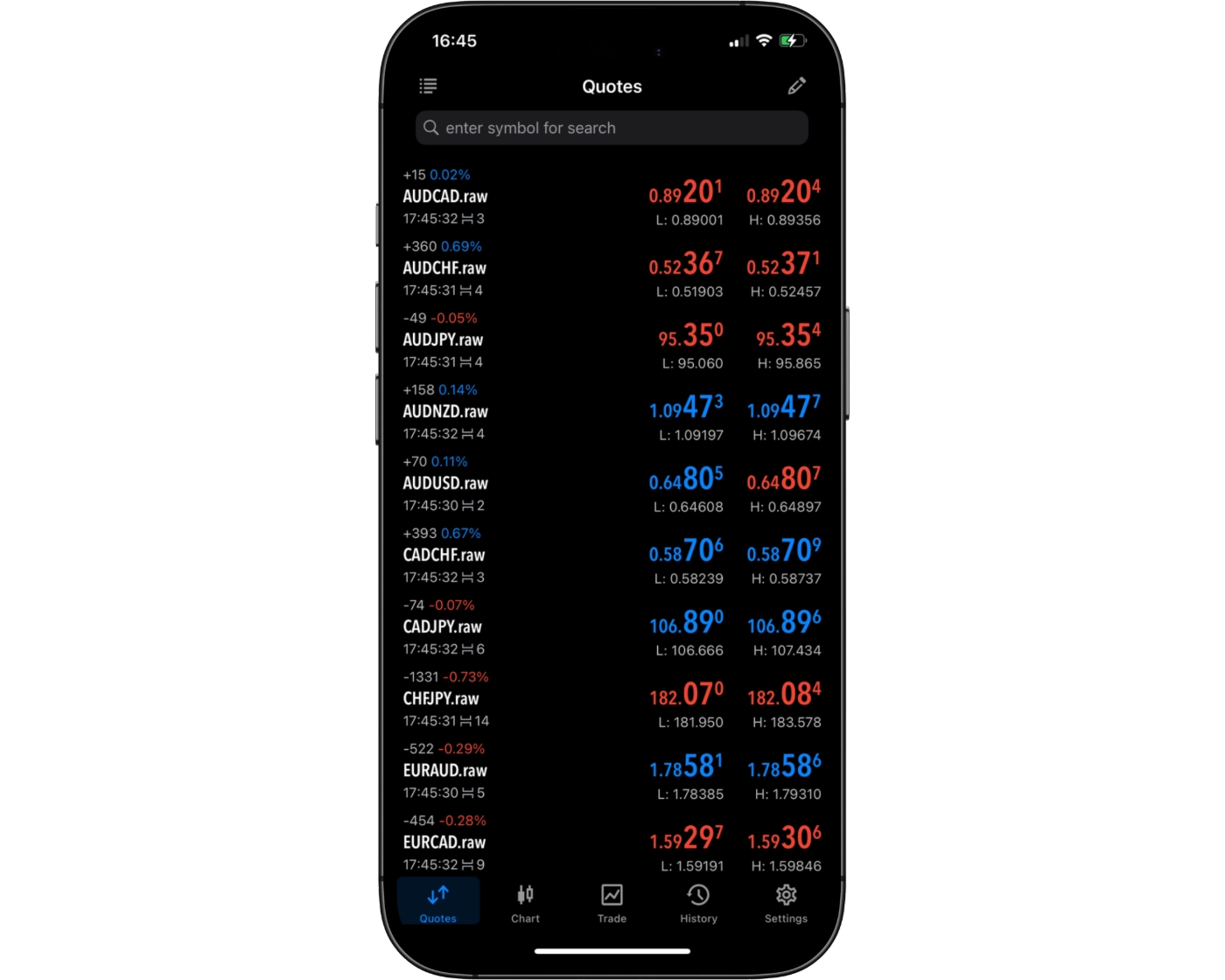Viewport: 1225px width, 980px height.
Task: Go to the Trade tab
Action: [x=612, y=903]
